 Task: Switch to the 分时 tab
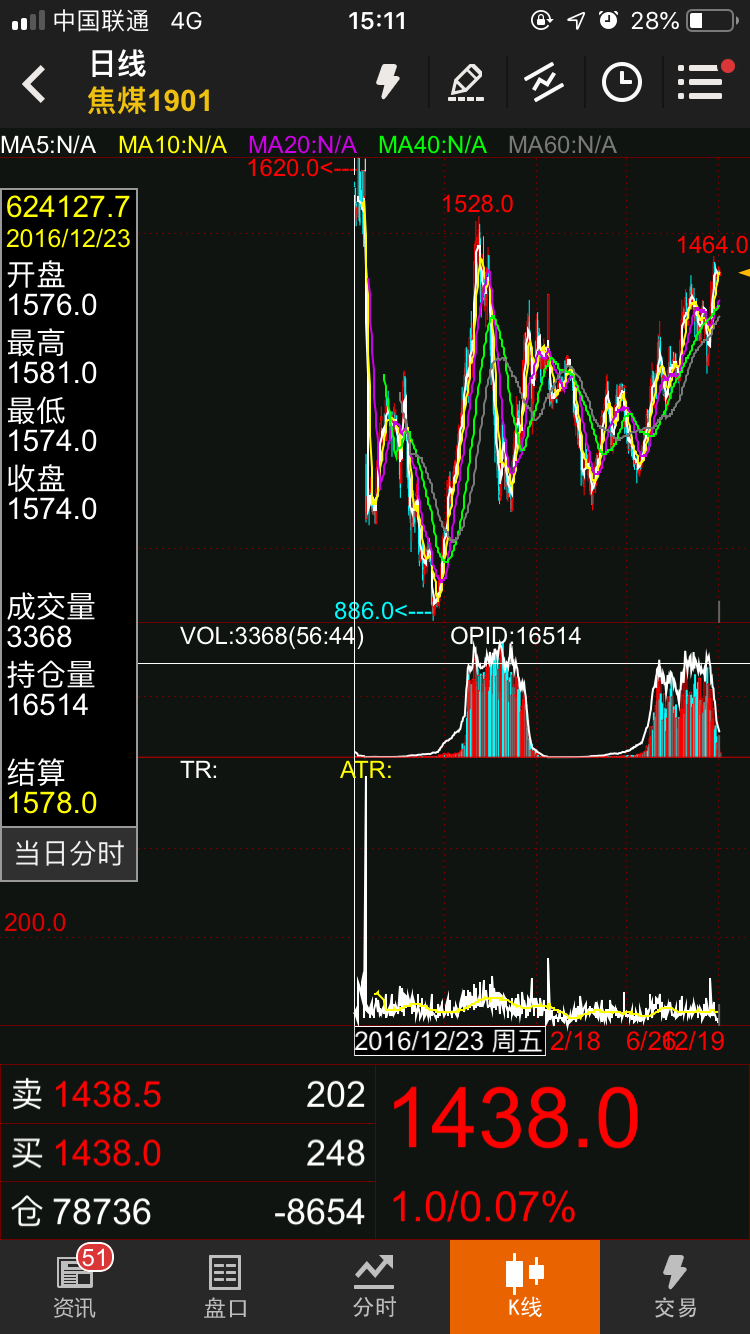(x=375, y=1287)
